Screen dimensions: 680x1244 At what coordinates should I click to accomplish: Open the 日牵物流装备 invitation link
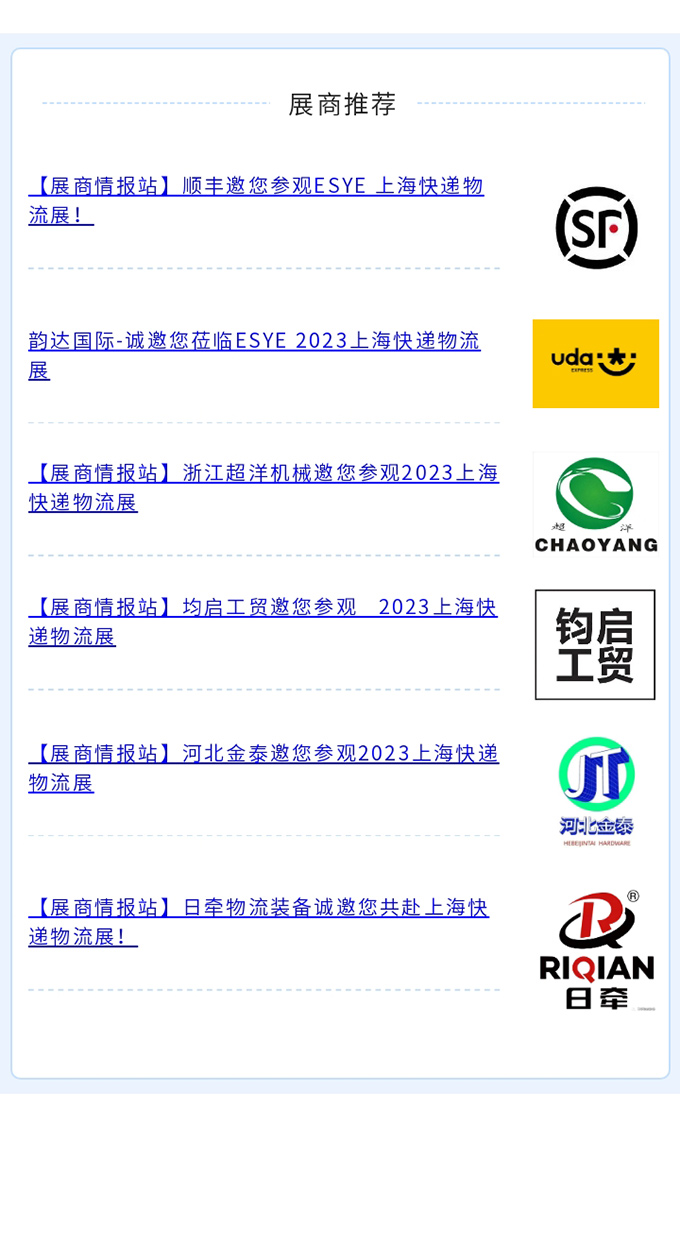[258, 922]
